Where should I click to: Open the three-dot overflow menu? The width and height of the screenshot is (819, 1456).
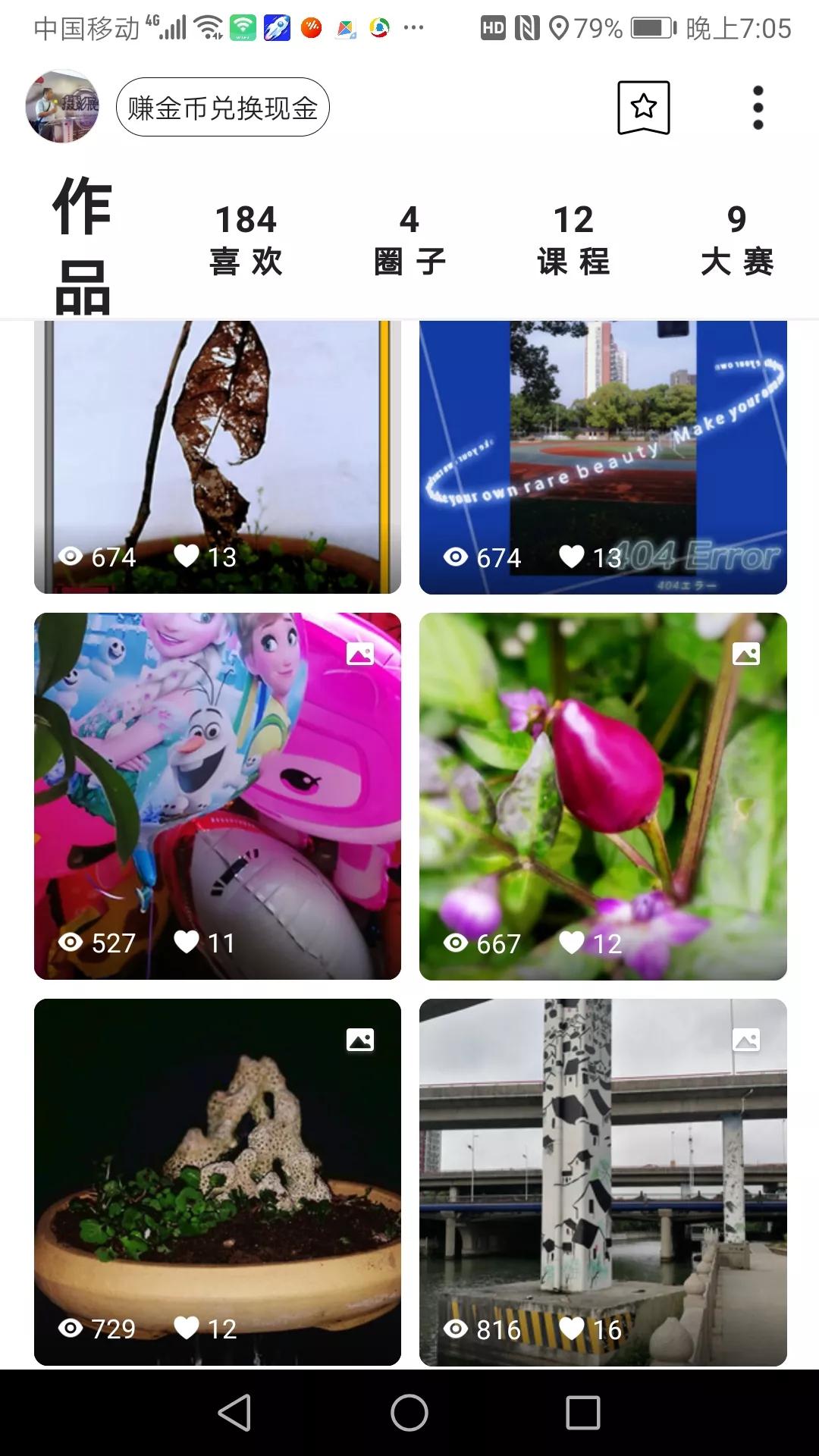point(758,108)
